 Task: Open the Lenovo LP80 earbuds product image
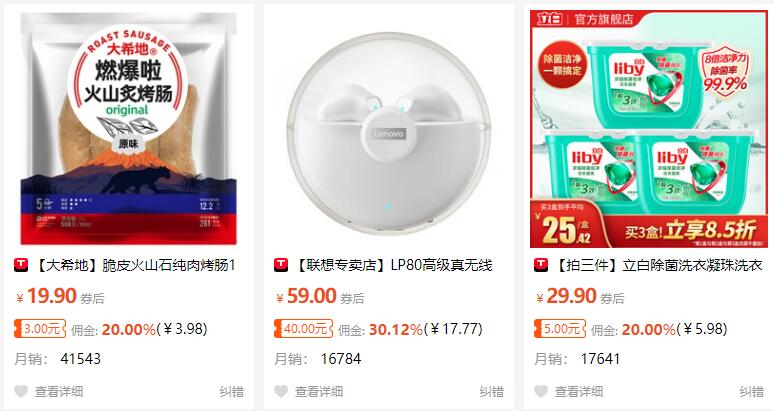388,127
